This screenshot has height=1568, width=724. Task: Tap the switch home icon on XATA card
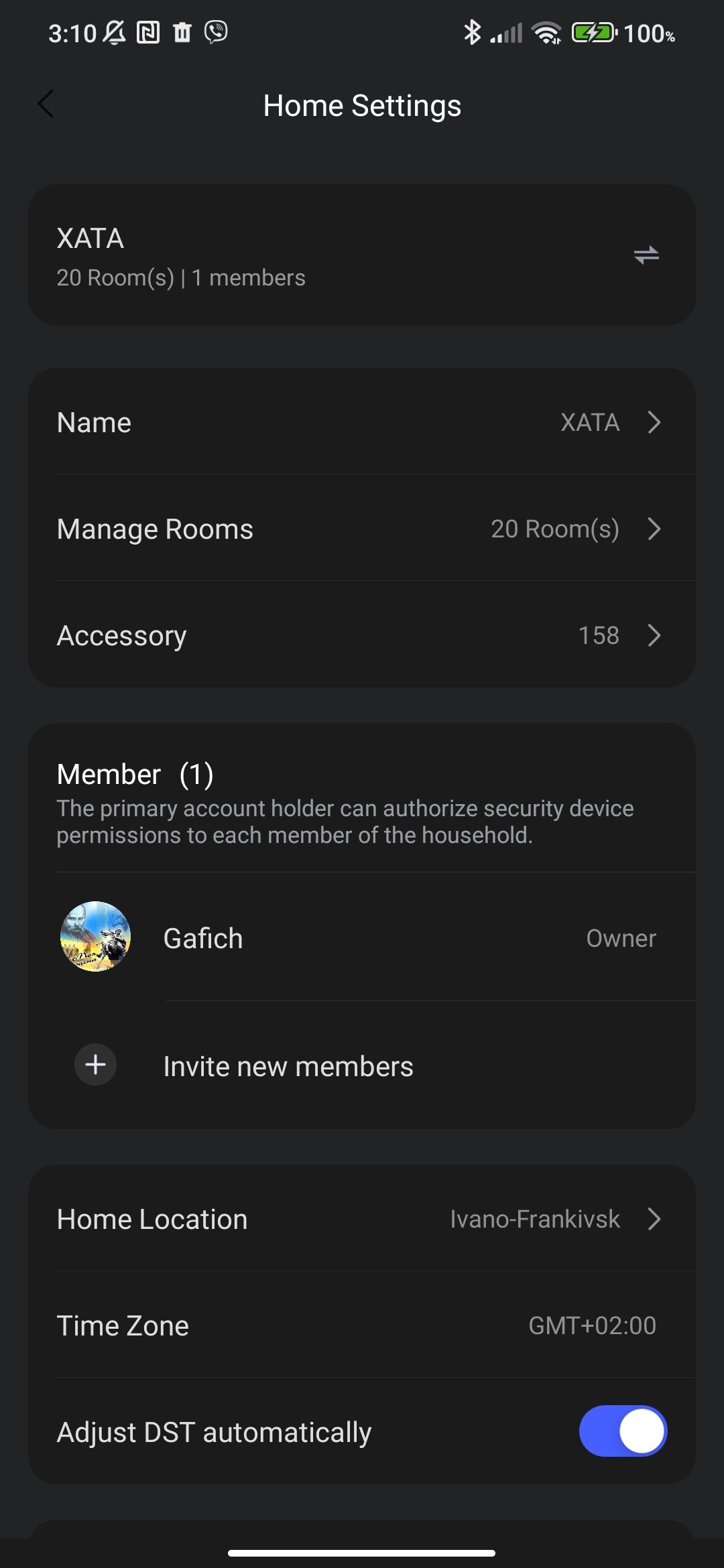[x=646, y=255]
